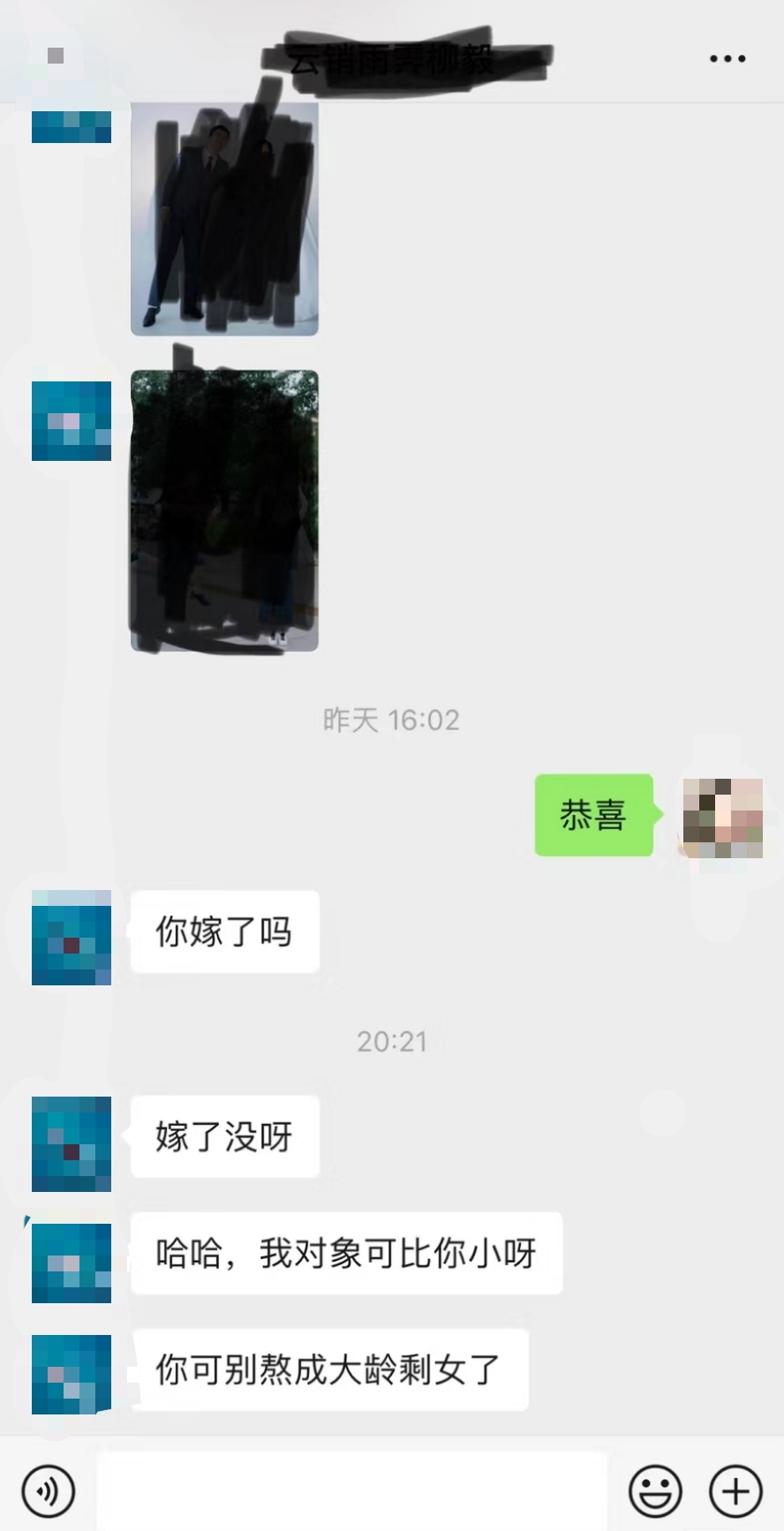Open my avatar beside the 恭喜 message
The height and width of the screenshot is (1531, 784).
pyautogui.click(x=723, y=818)
